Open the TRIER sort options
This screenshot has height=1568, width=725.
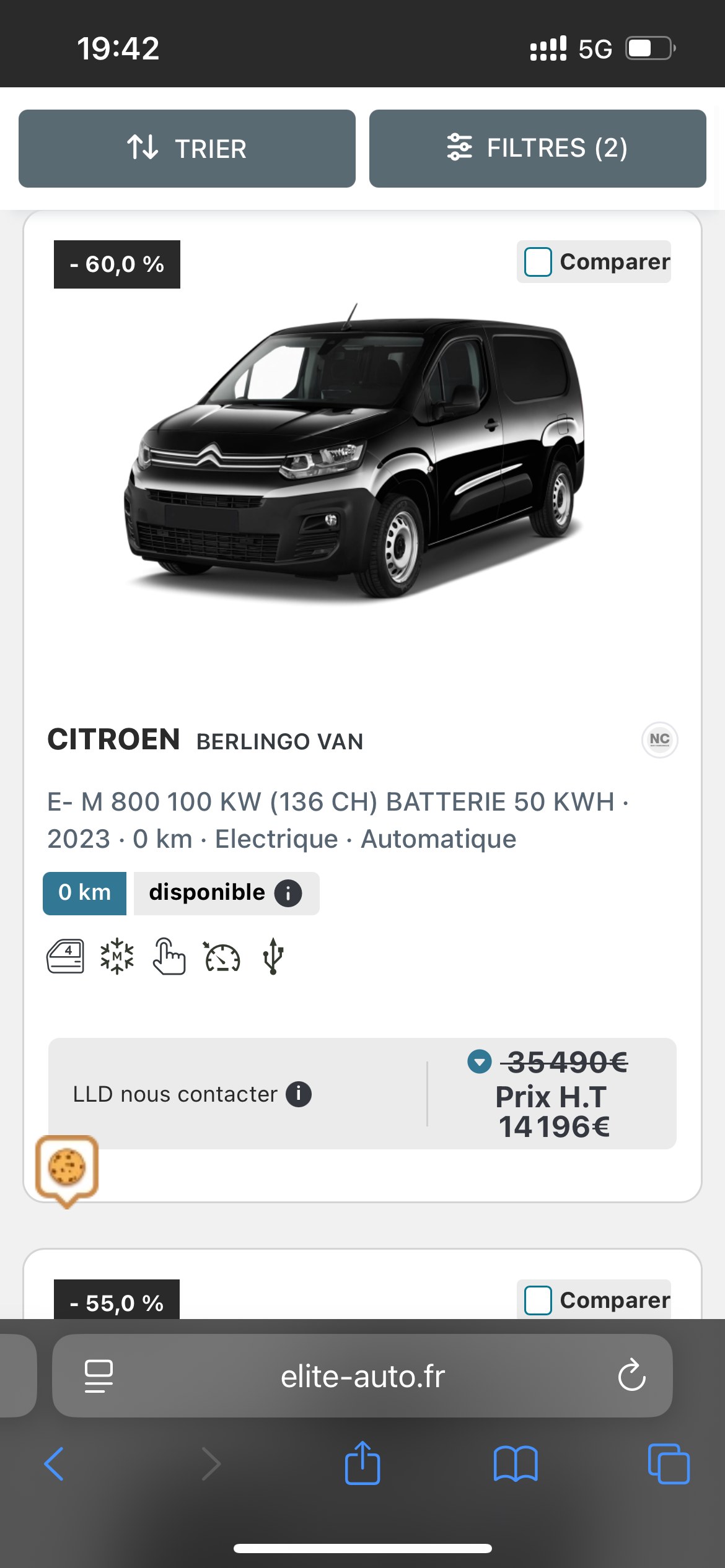(x=187, y=149)
